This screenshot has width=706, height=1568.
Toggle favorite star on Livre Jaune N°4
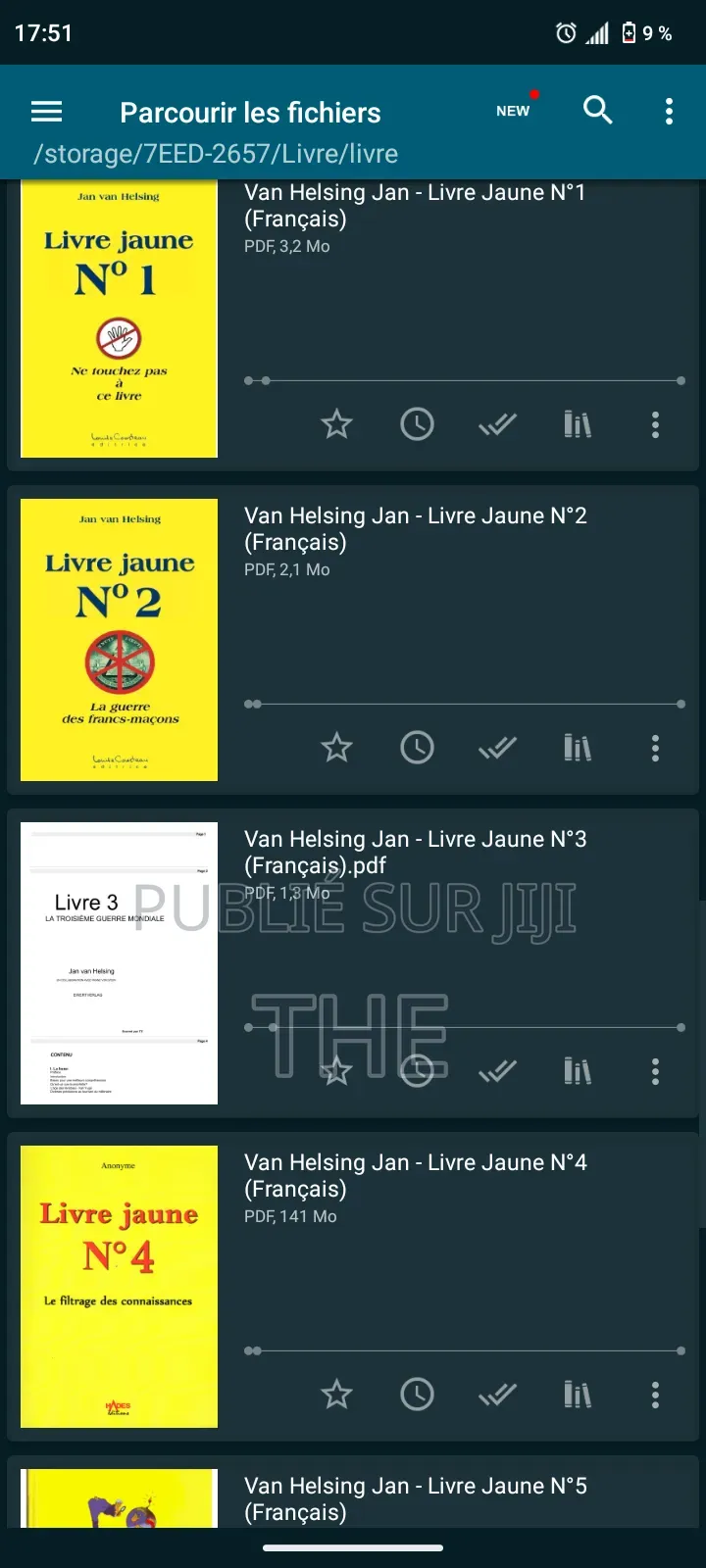(x=336, y=1395)
